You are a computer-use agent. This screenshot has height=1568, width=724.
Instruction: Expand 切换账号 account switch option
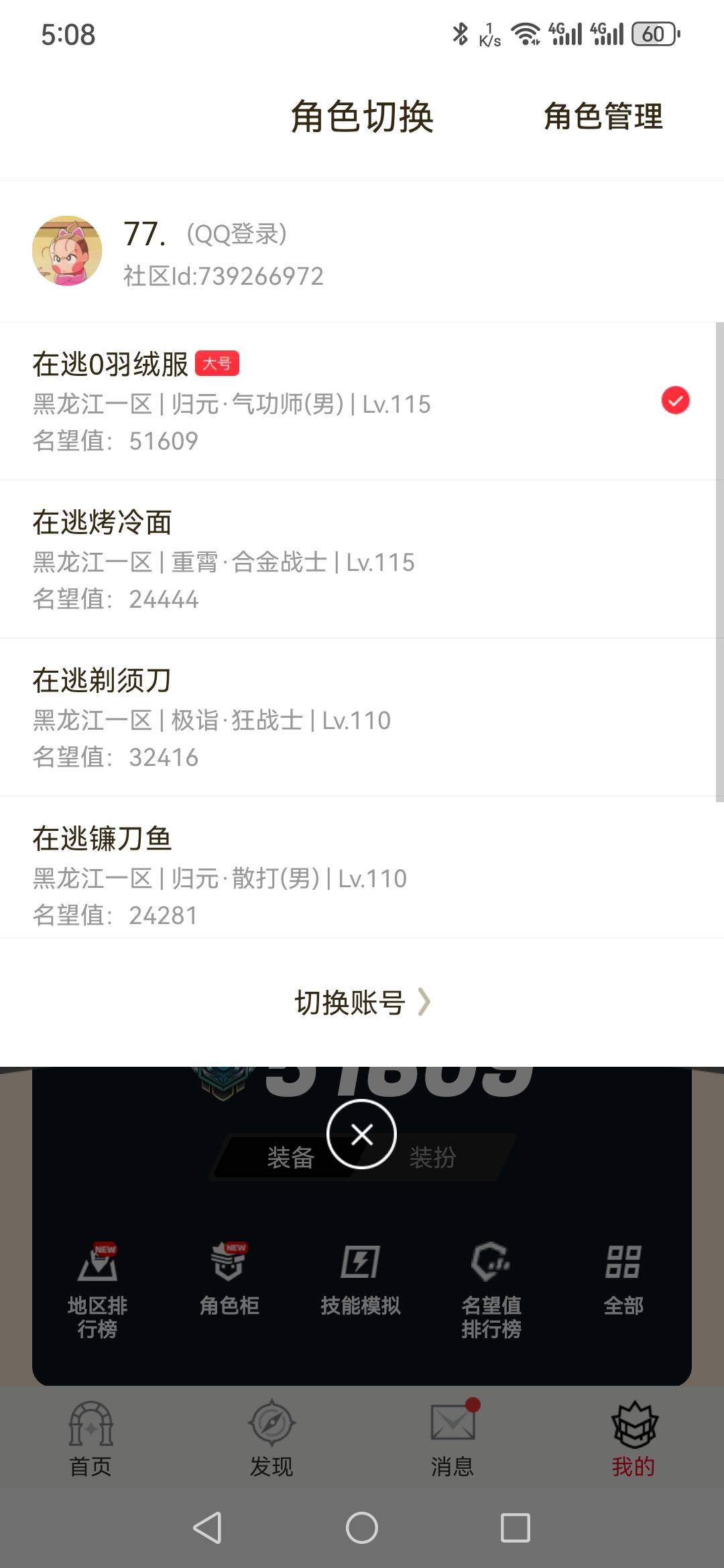click(362, 1002)
